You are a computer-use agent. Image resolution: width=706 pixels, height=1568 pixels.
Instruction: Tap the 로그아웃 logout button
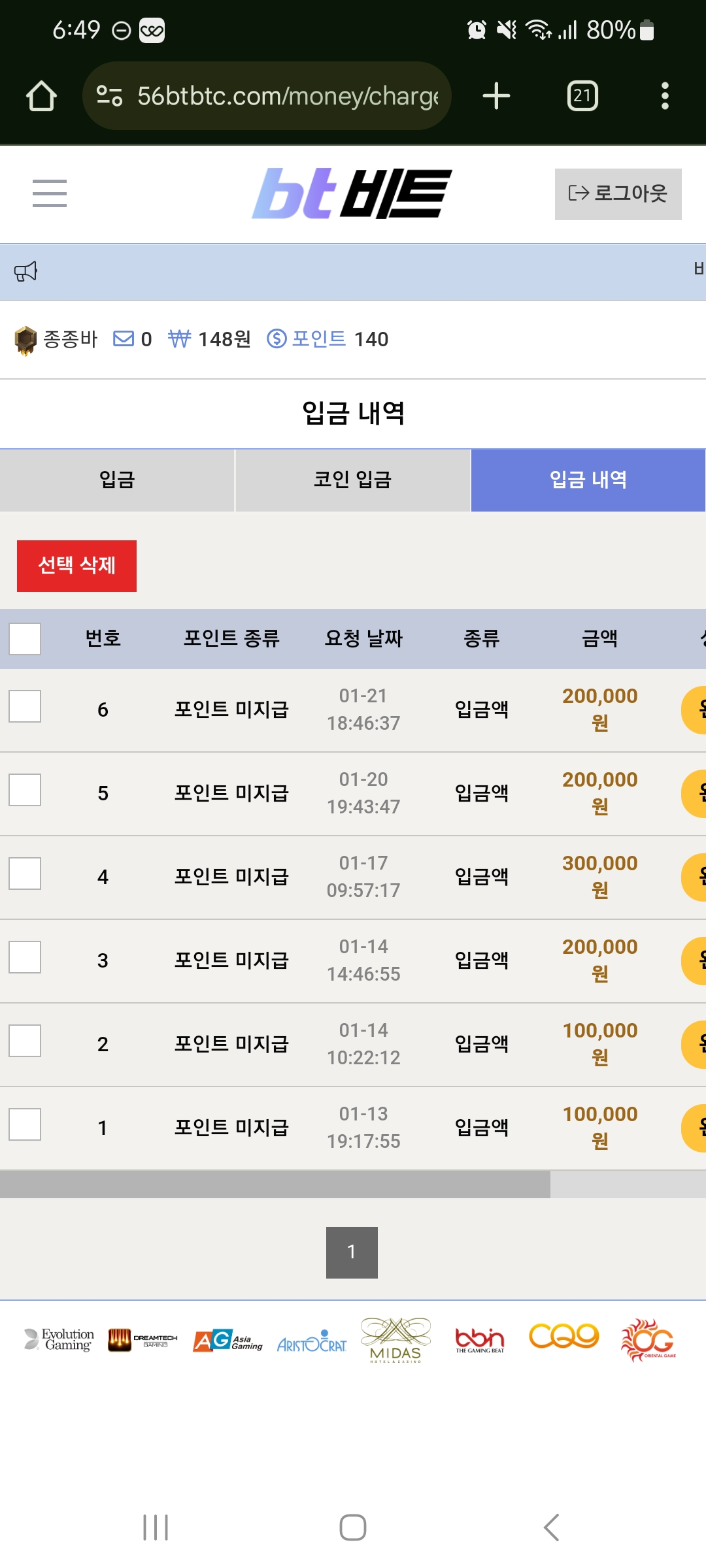618,194
